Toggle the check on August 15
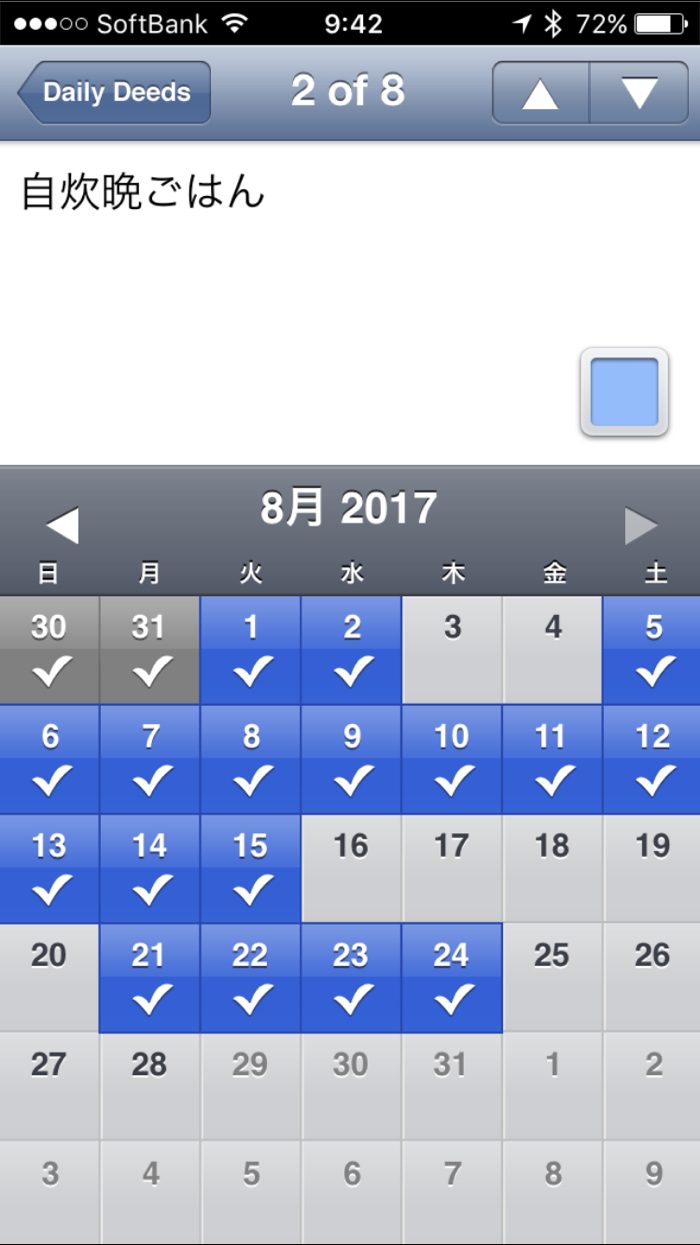The height and width of the screenshot is (1245, 700). click(250, 868)
